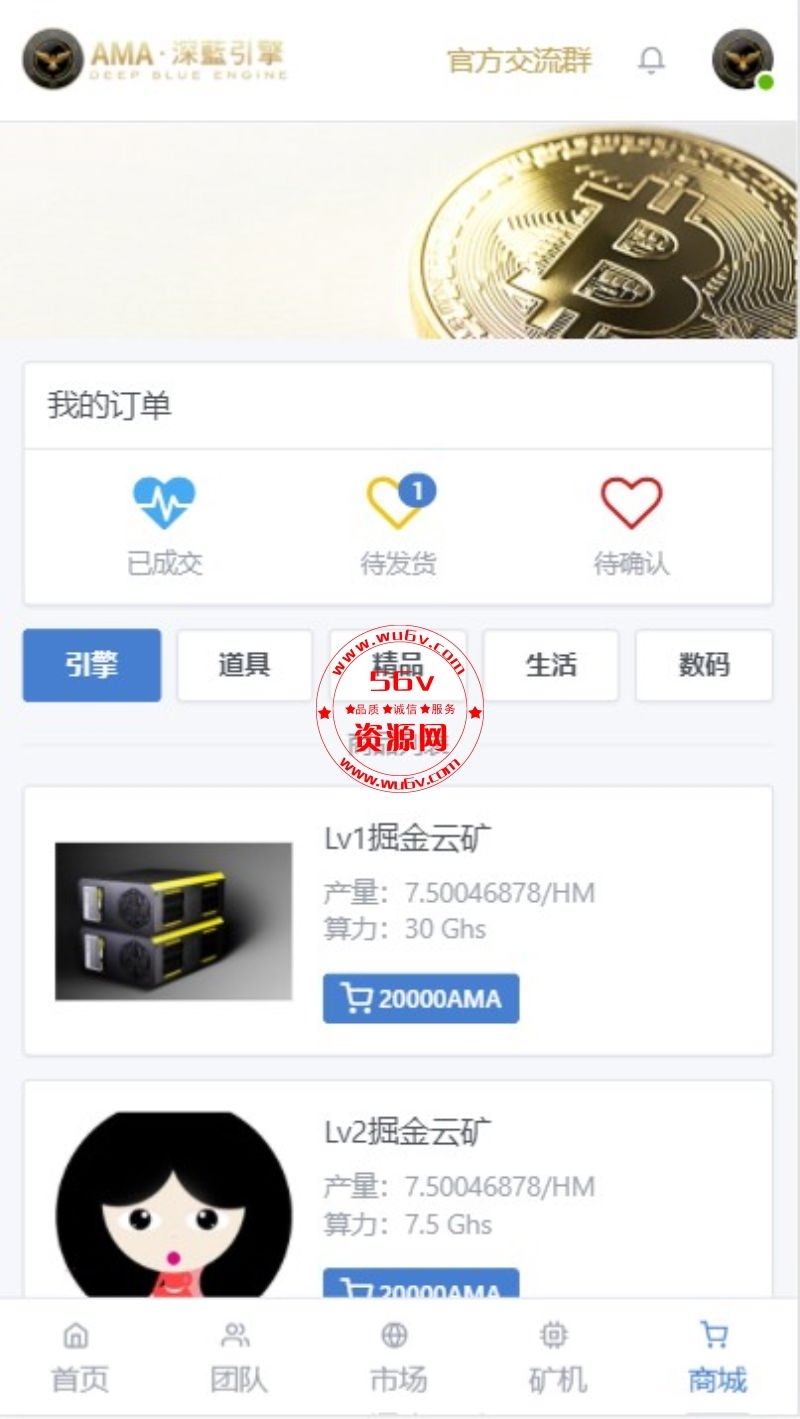
Task: Select the 商城 tab
Action: (717, 1358)
